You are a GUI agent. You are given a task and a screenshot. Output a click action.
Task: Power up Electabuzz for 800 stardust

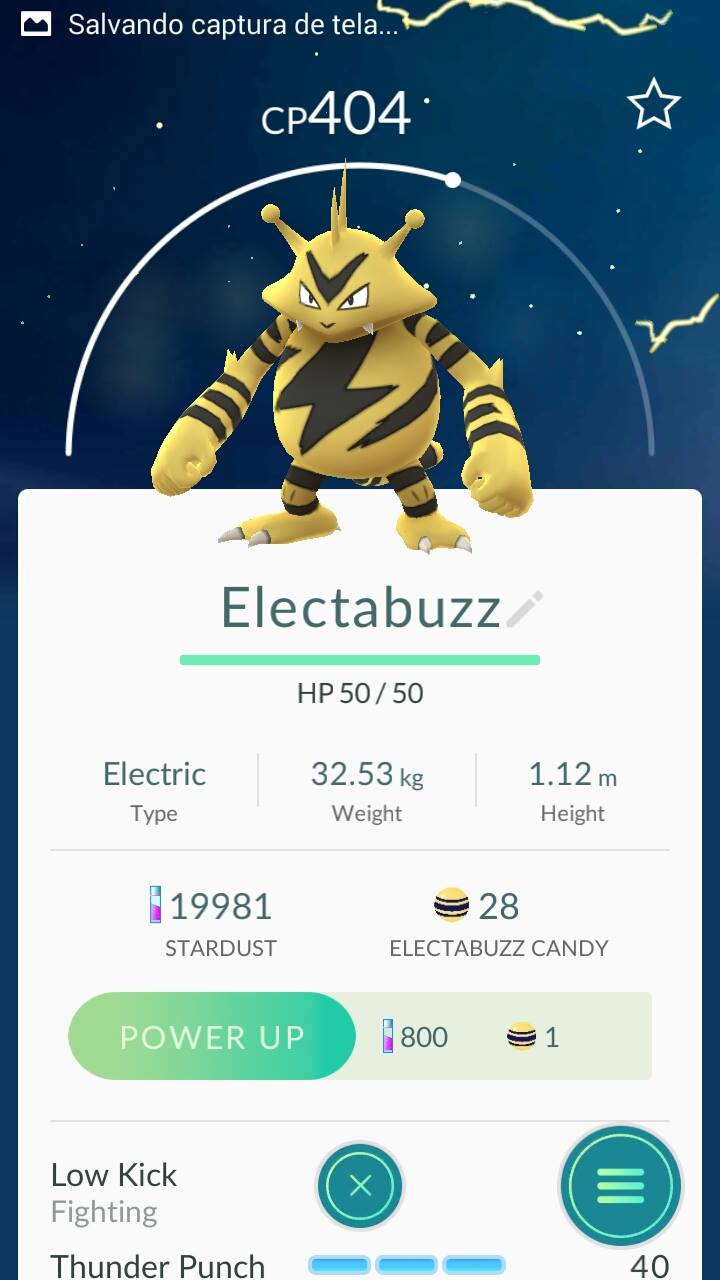212,1036
